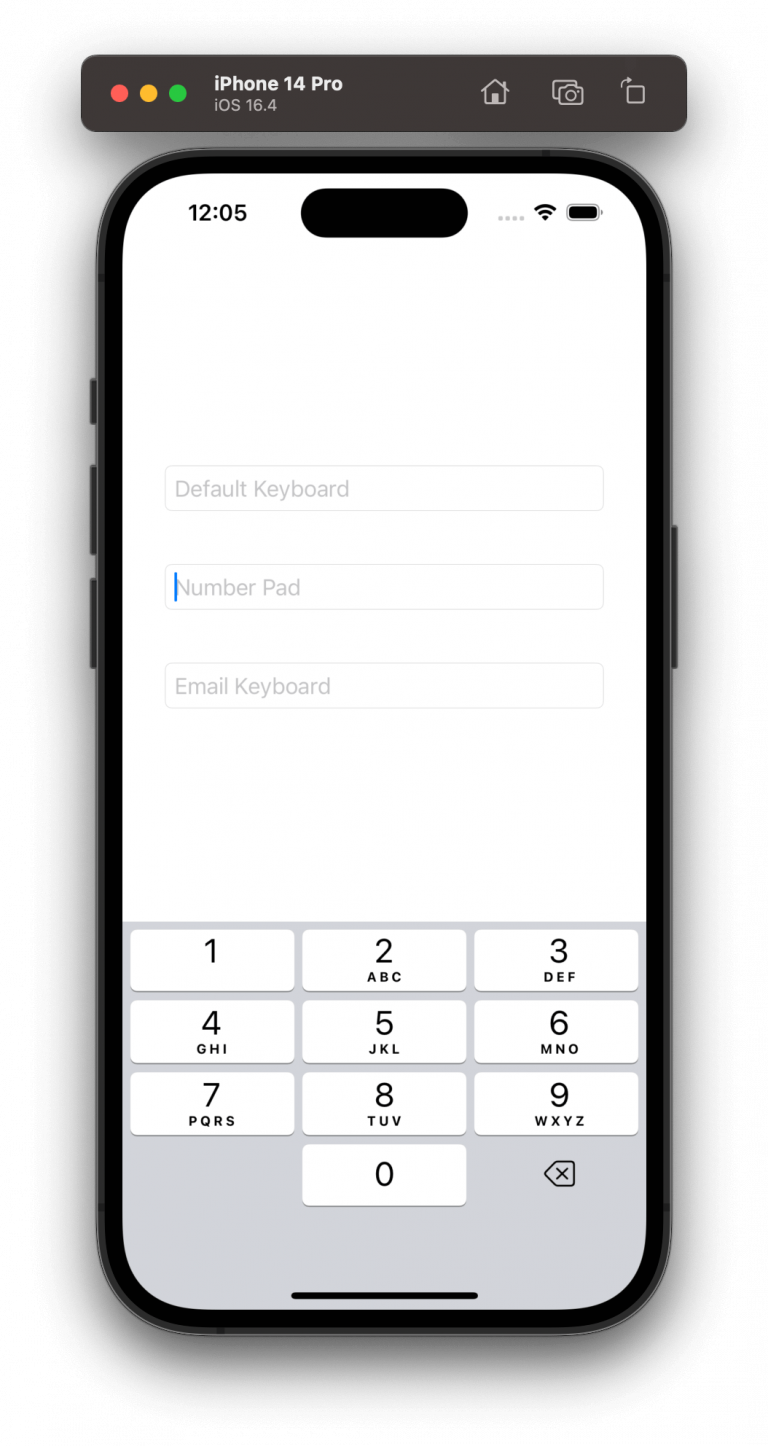Tap the 5 JKL key

click(x=384, y=1032)
